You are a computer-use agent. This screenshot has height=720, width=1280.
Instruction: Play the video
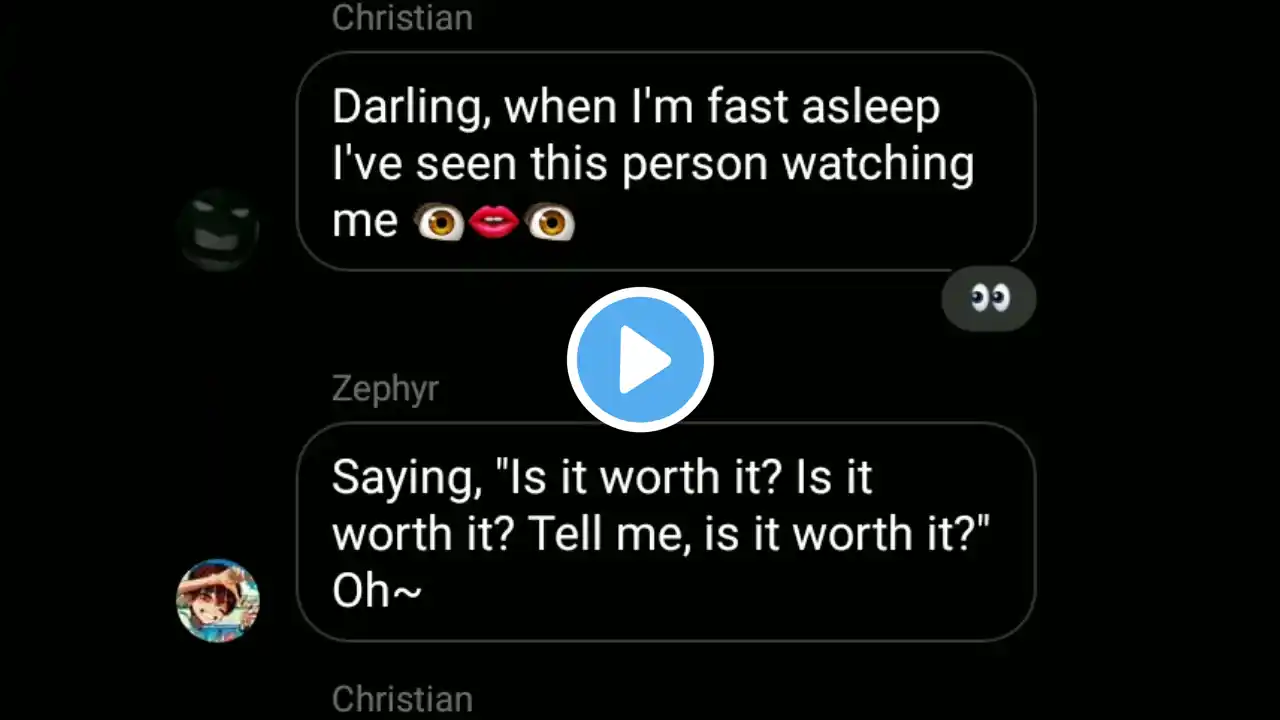pos(640,360)
